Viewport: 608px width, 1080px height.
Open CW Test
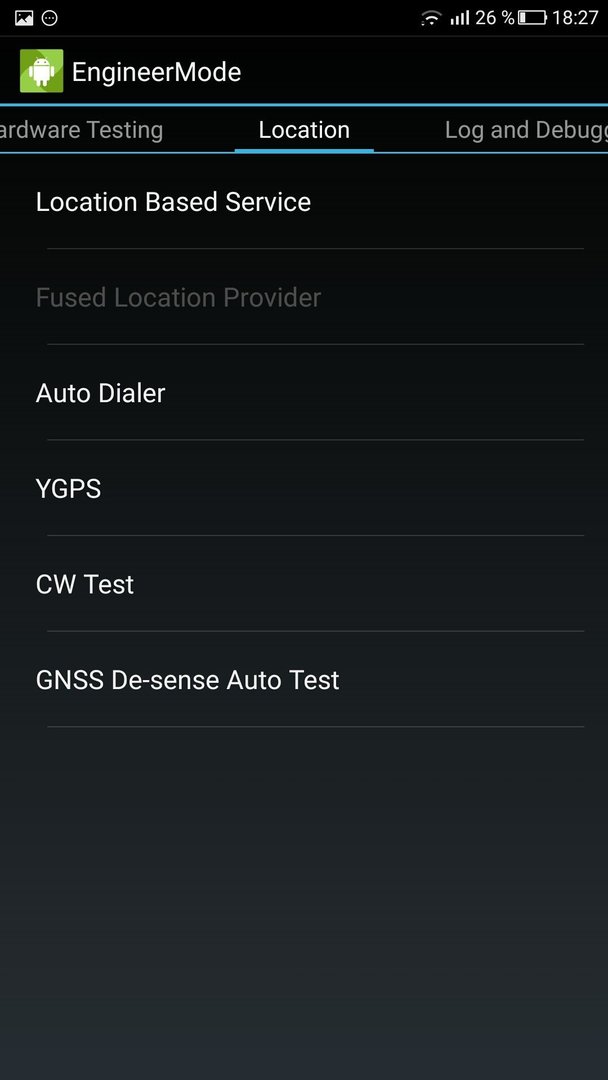[x=304, y=584]
